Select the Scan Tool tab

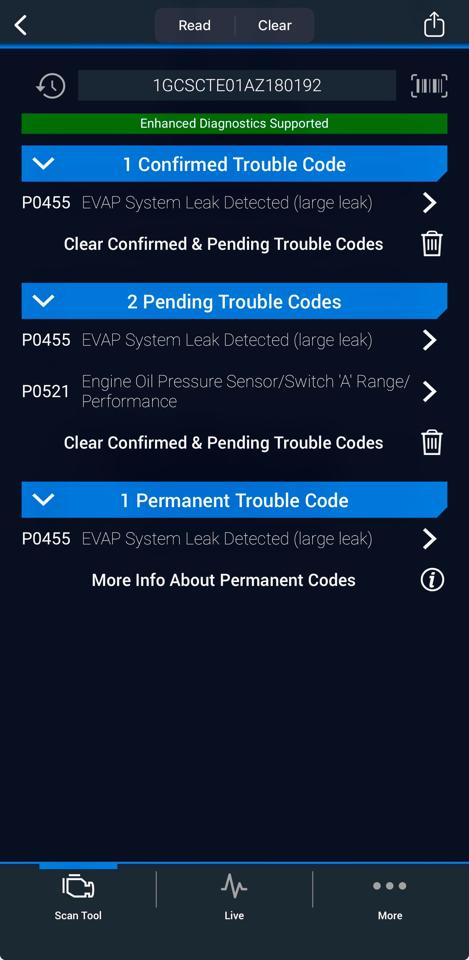[78, 897]
